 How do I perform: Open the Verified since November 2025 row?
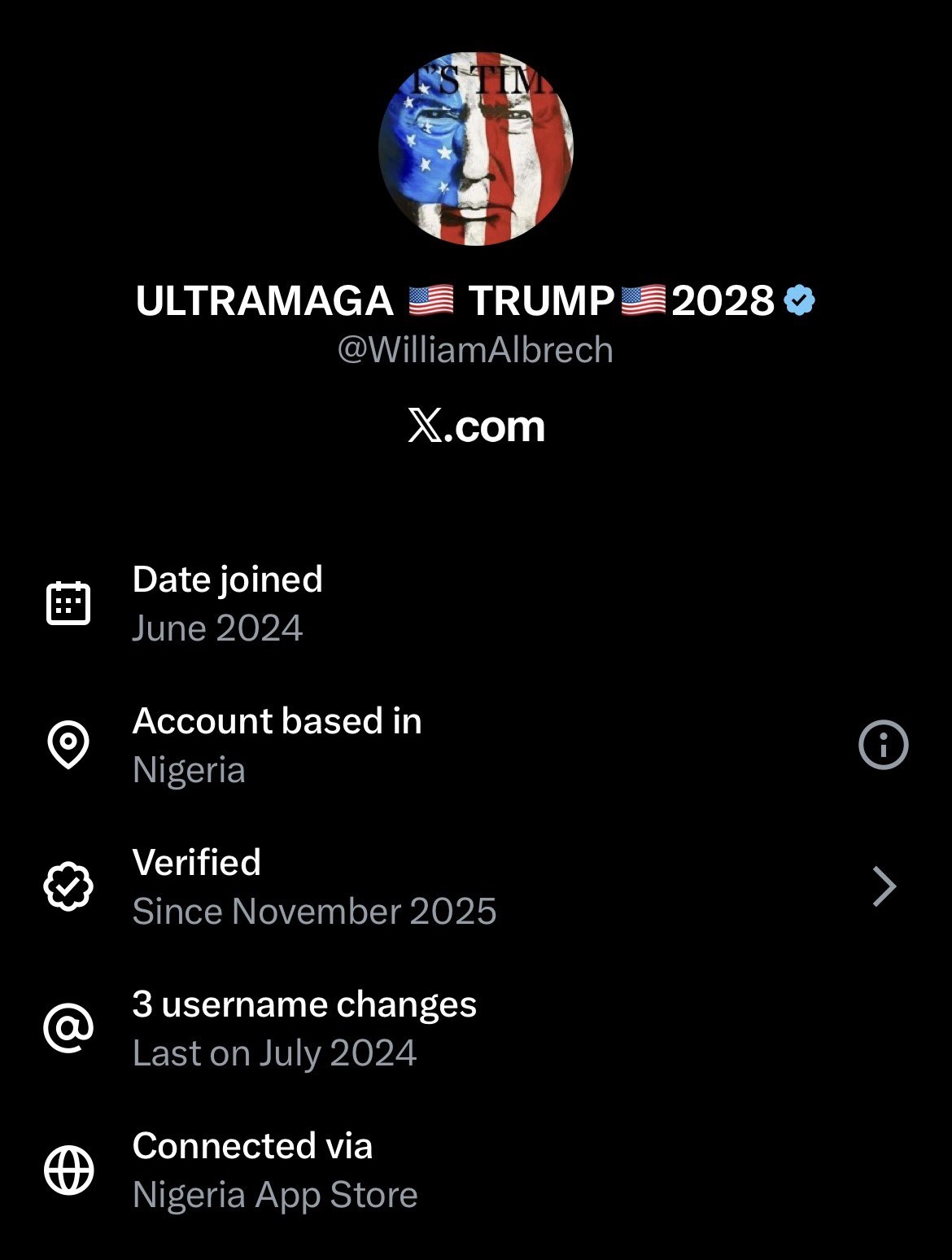pos(476,886)
